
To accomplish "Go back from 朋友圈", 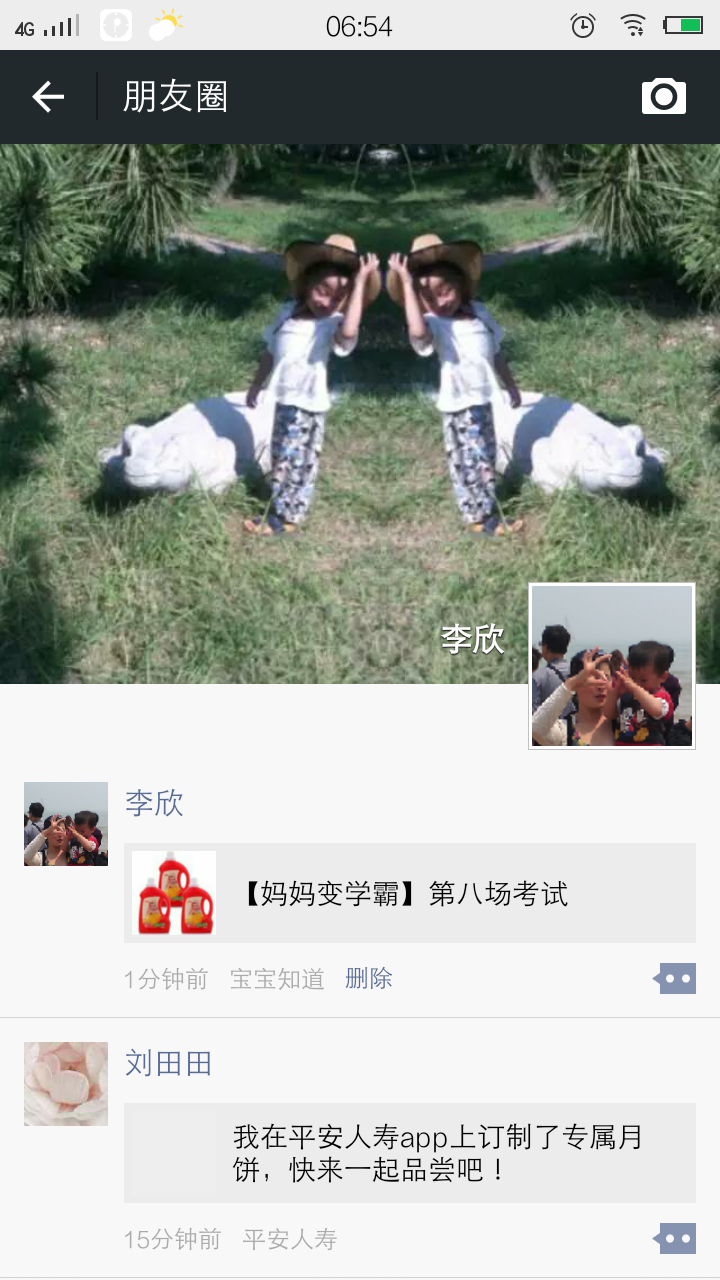I will pos(48,97).
